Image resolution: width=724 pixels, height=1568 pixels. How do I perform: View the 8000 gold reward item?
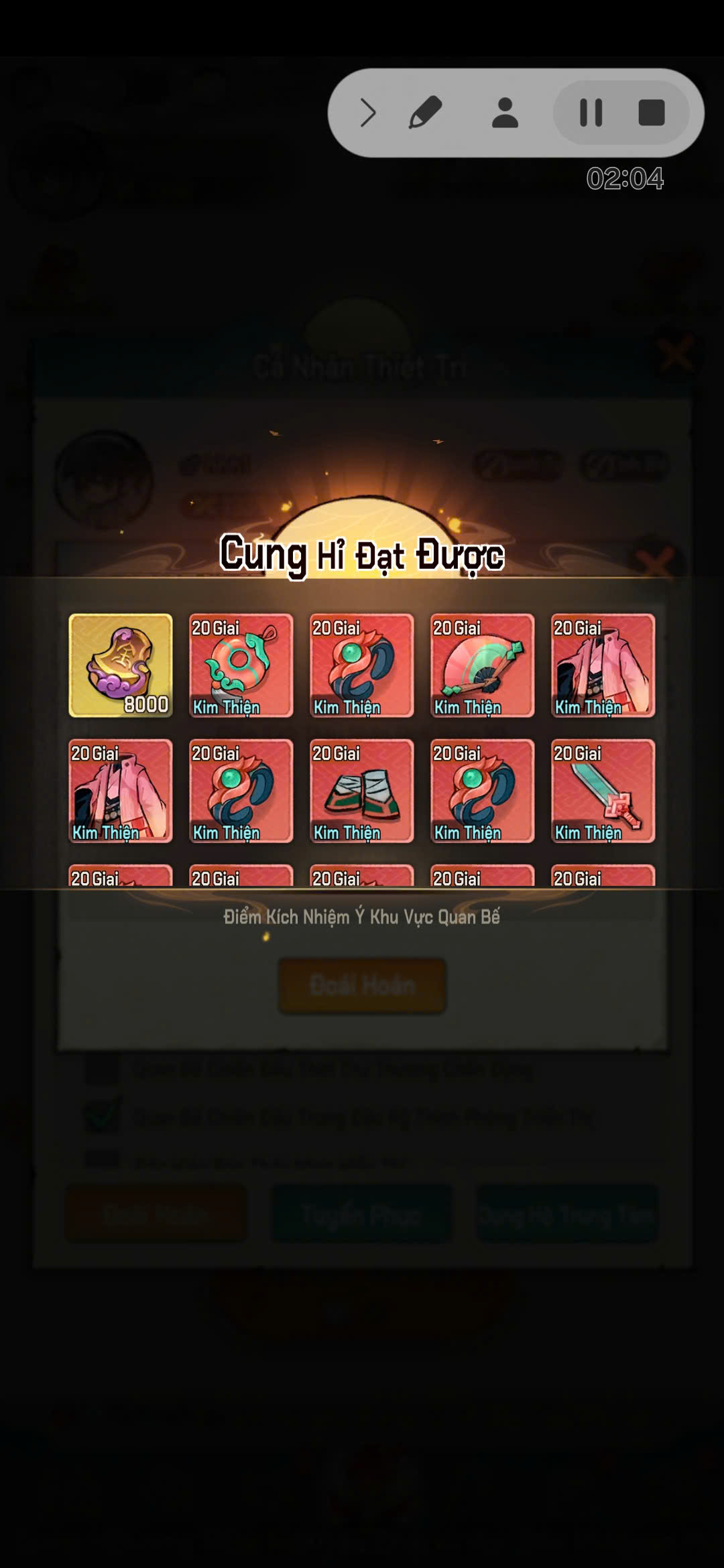pyautogui.click(x=121, y=665)
